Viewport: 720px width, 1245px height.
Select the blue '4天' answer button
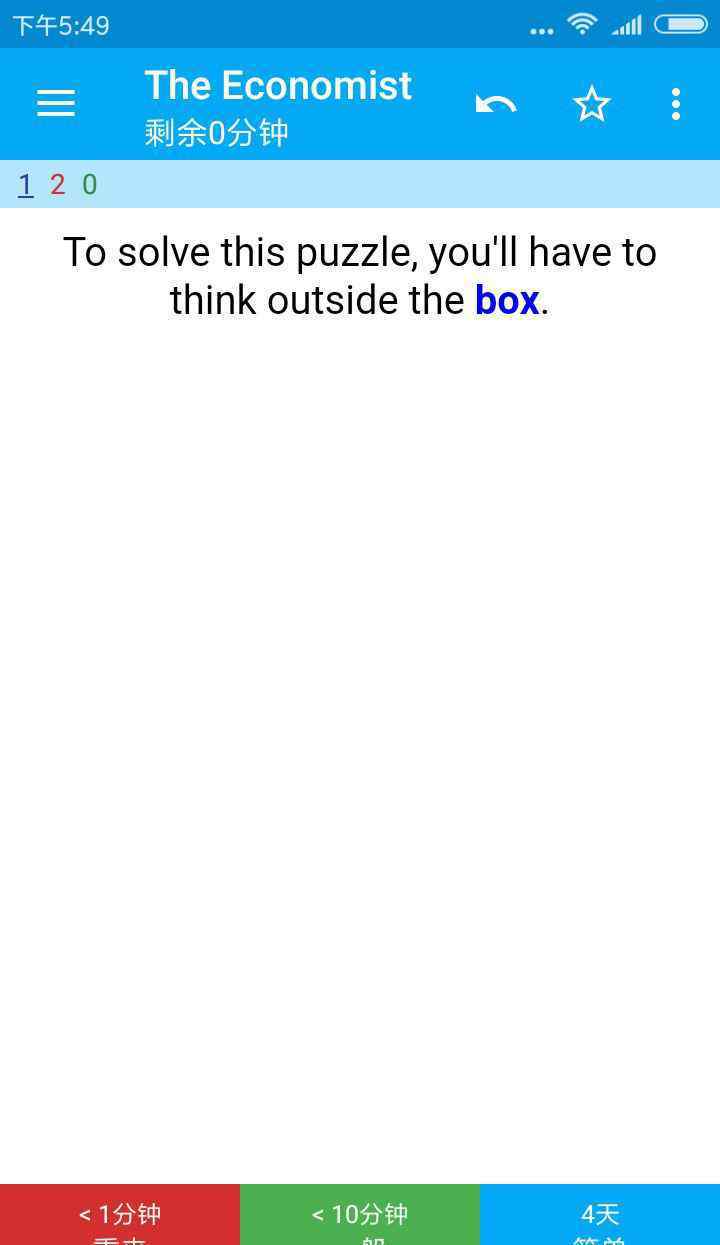pos(600,1214)
